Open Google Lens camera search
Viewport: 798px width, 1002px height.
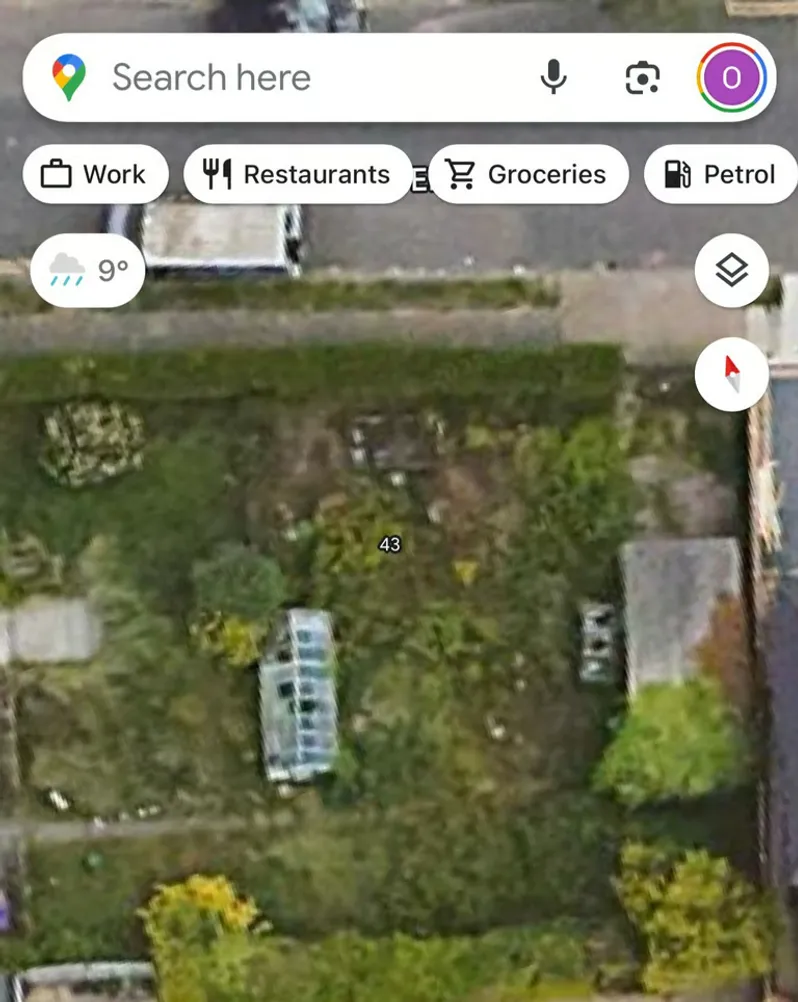[643, 77]
